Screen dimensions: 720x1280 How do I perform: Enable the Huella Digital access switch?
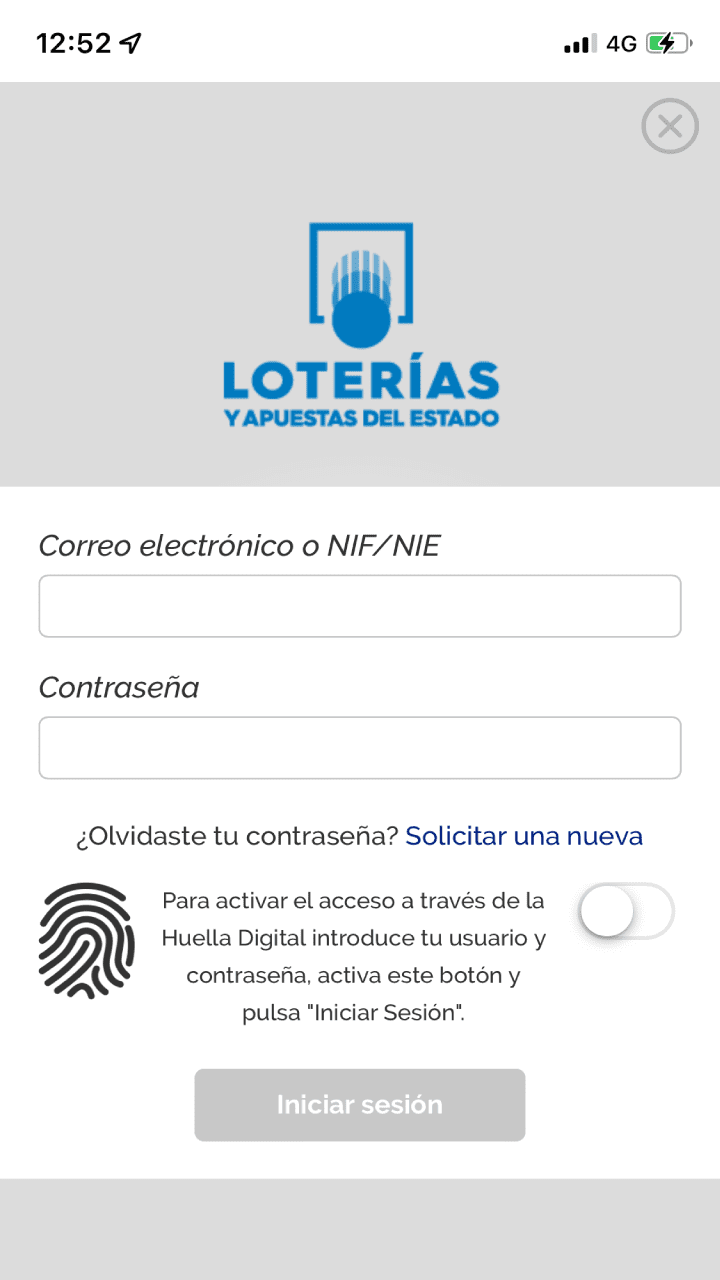(627, 911)
